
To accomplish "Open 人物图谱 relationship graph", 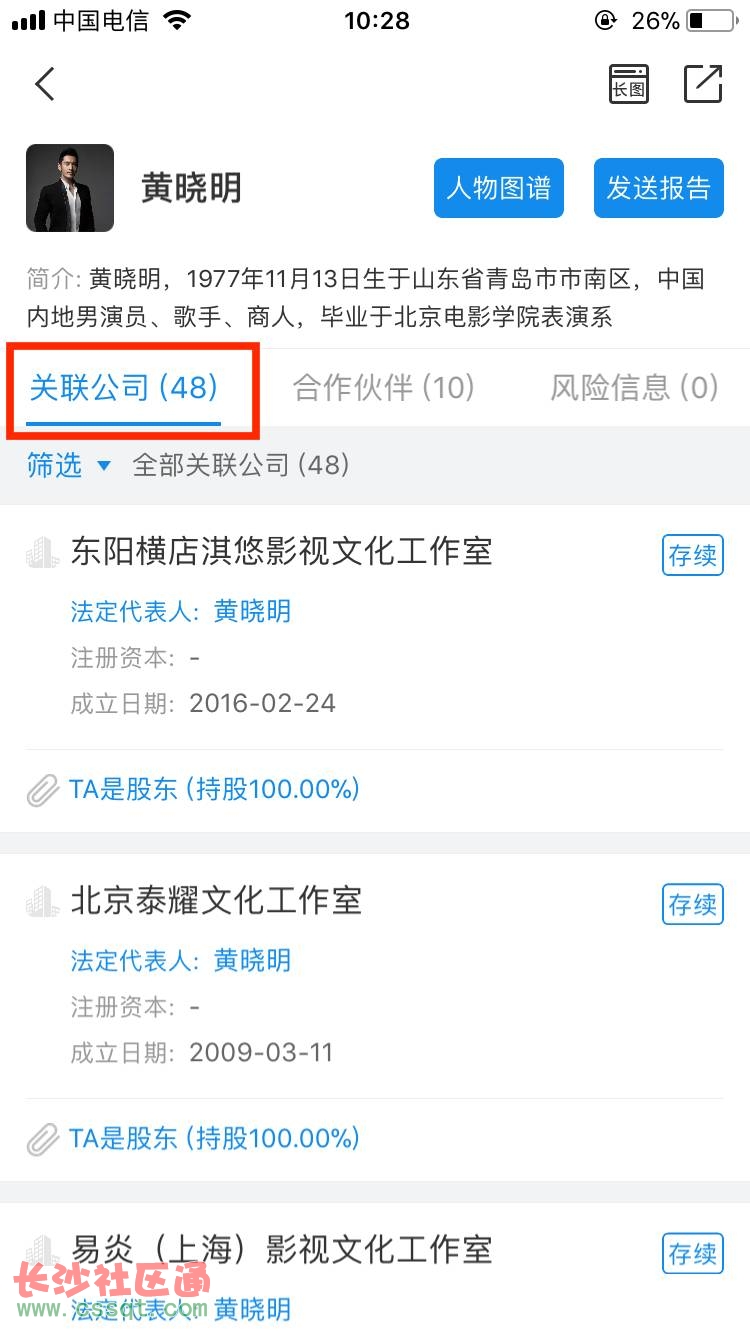I will [x=498, y=188].
